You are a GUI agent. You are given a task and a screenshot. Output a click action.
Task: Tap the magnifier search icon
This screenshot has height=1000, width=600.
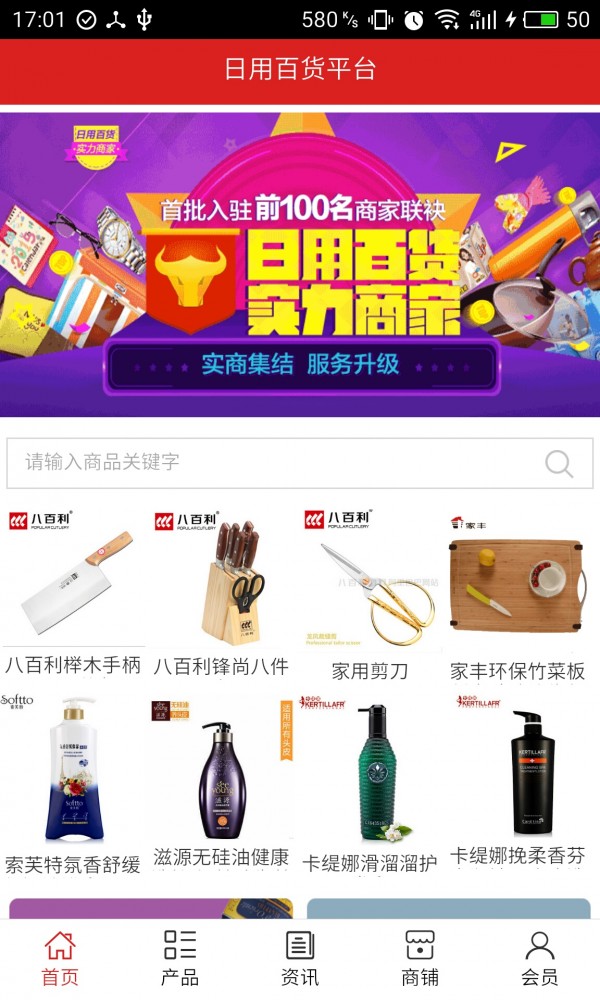[x=559, y=463]
